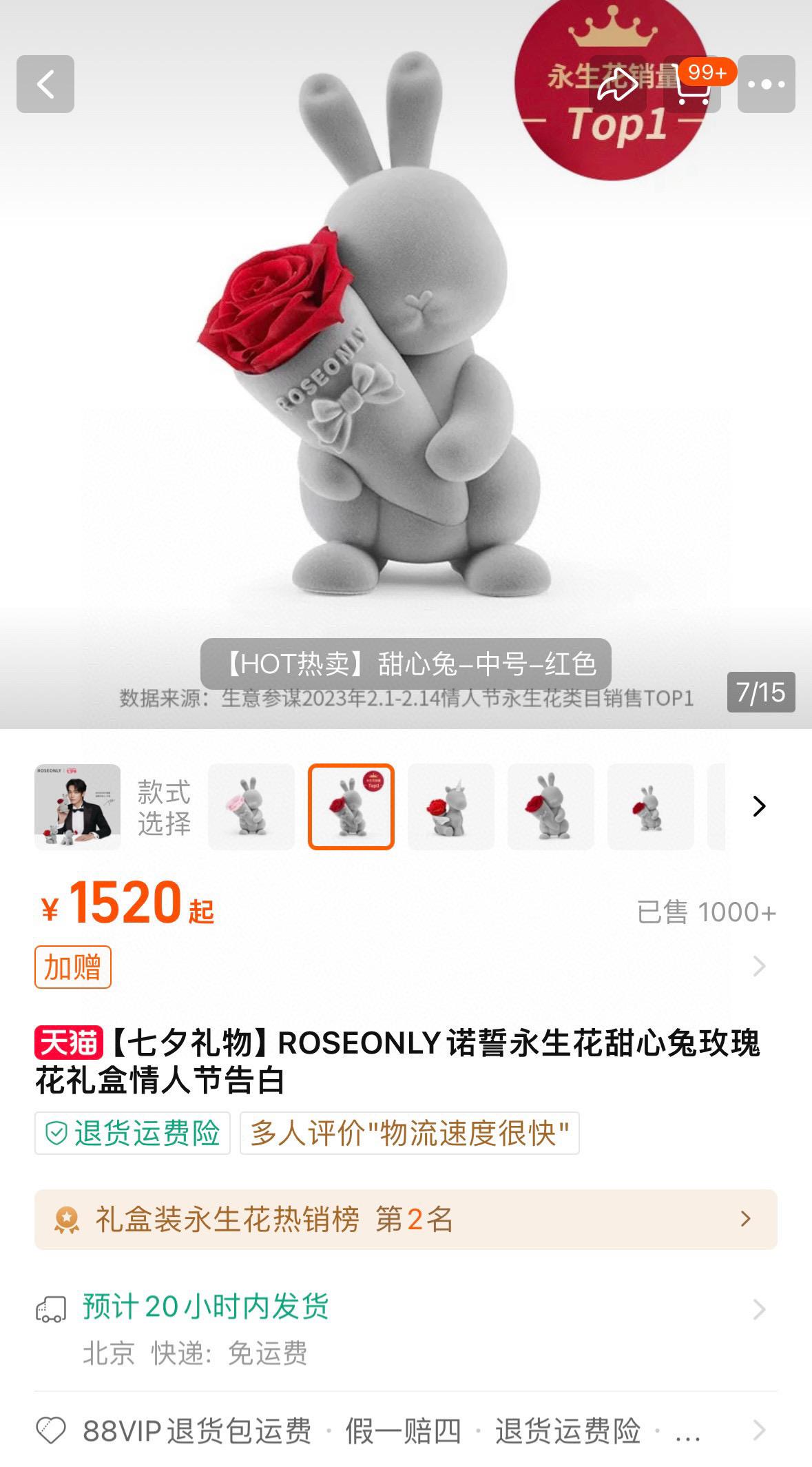Open the shopping cart
The height and width of the screenshot is (1467, 812).
692,85
